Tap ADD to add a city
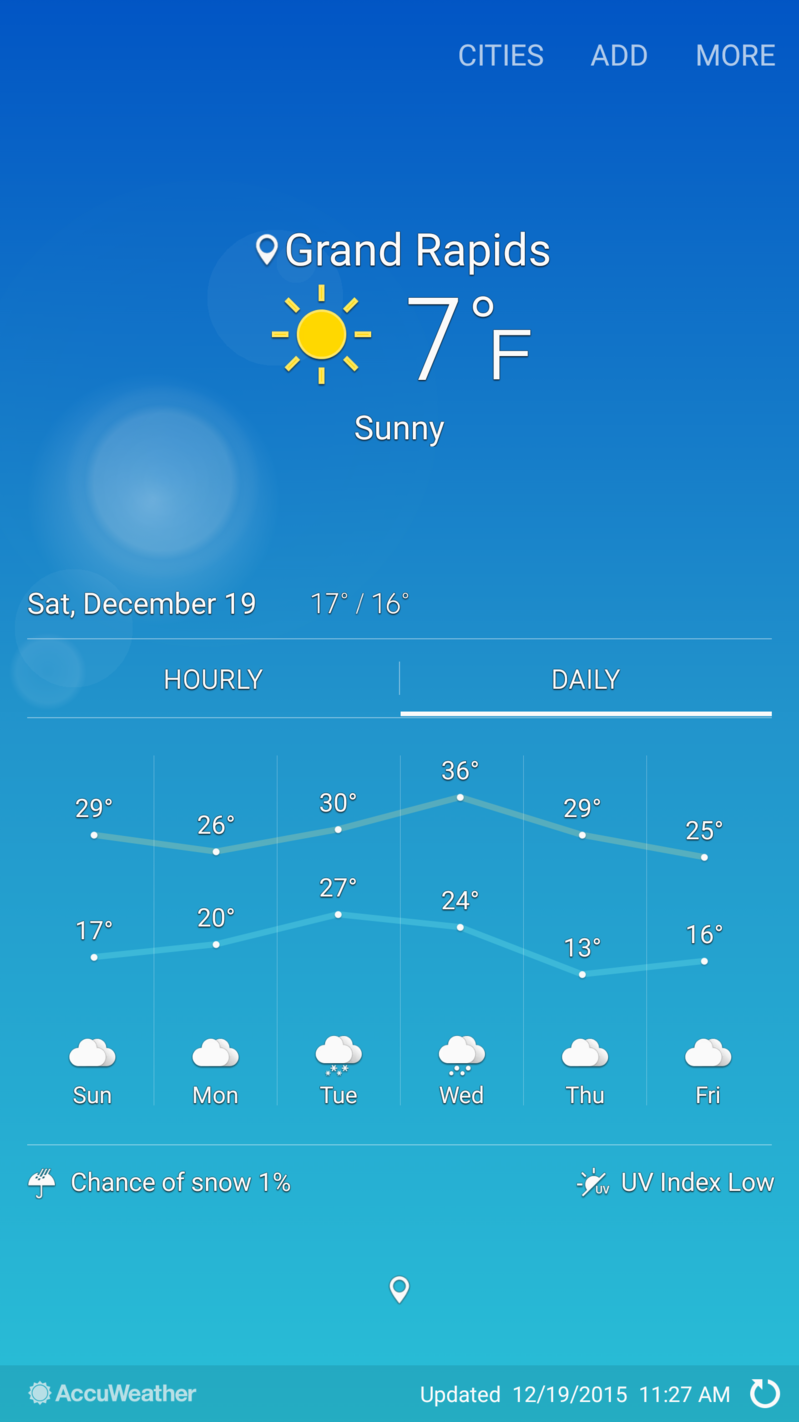The width and height of the screenshot is (799, 1422). click(x=619, y=55)
